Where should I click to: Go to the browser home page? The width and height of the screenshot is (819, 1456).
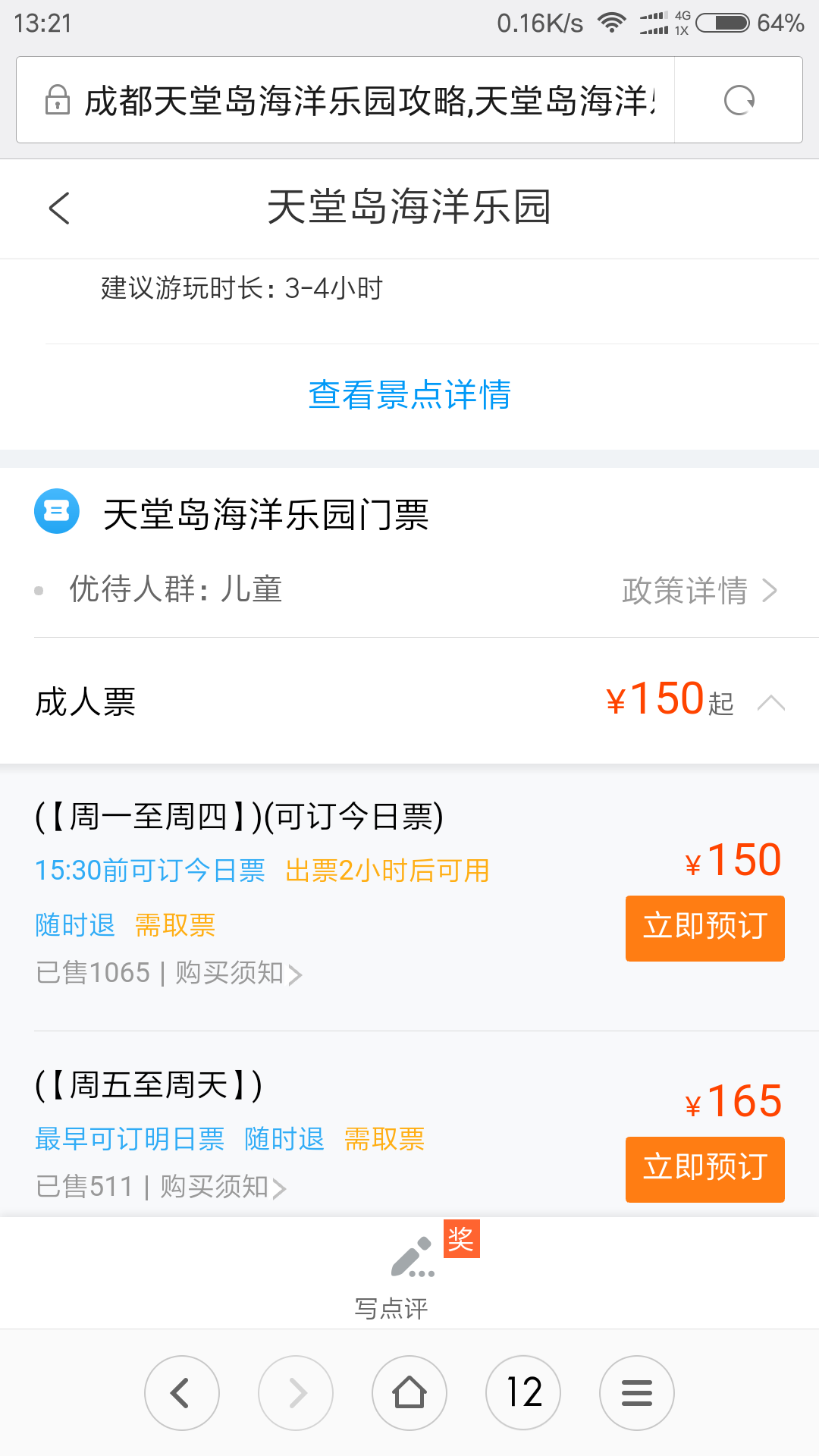pyautogui.click(x=409, y=1393)
